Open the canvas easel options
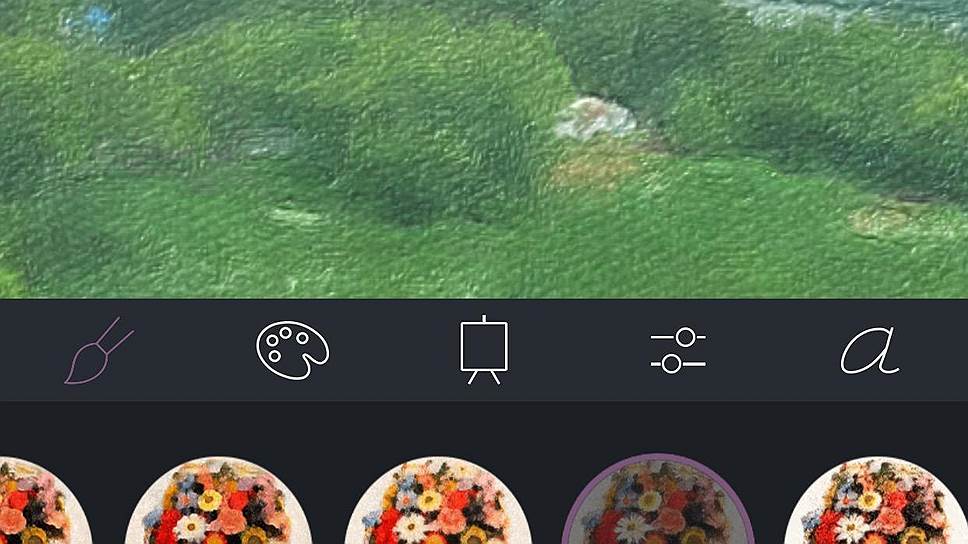968x544 pixels. click(x=484, y=350)
